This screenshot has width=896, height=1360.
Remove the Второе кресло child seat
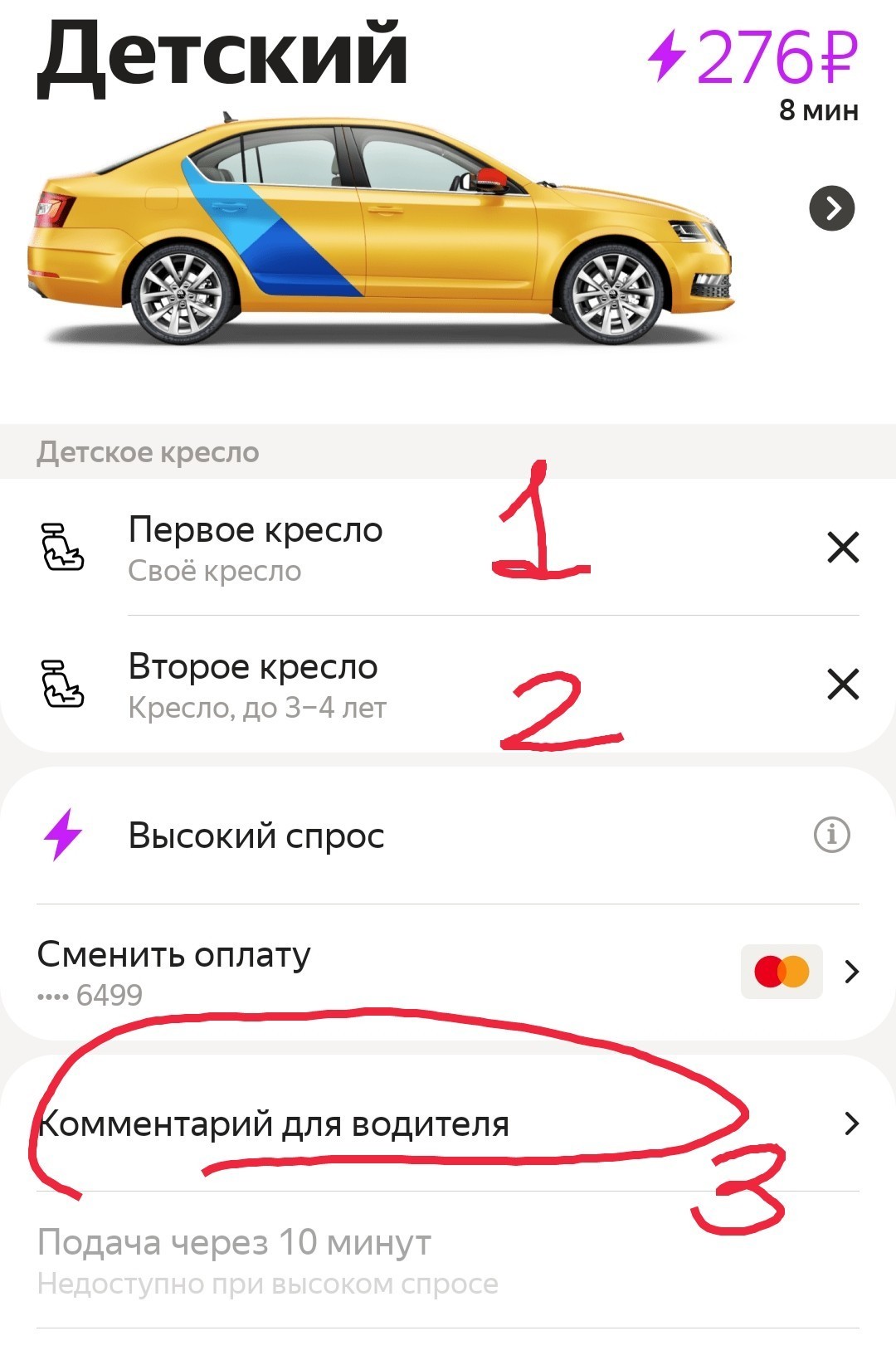[x=843, y=685]
